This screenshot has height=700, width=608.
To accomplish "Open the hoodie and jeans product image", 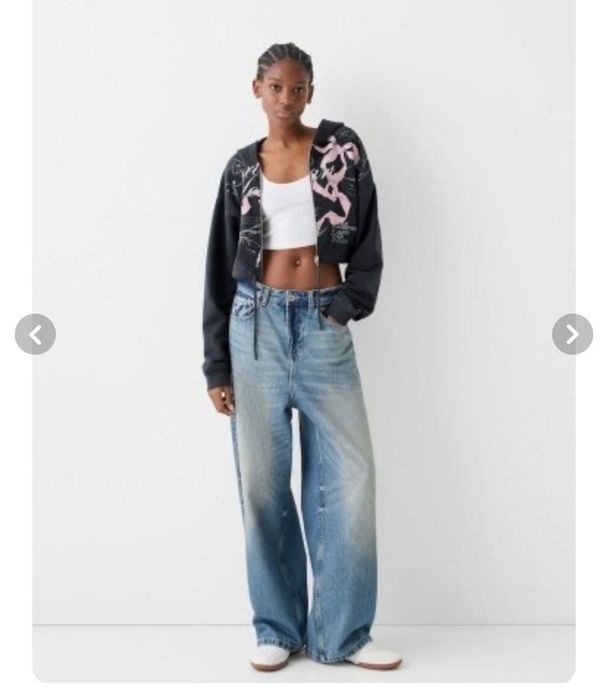I will click(304, 360).
